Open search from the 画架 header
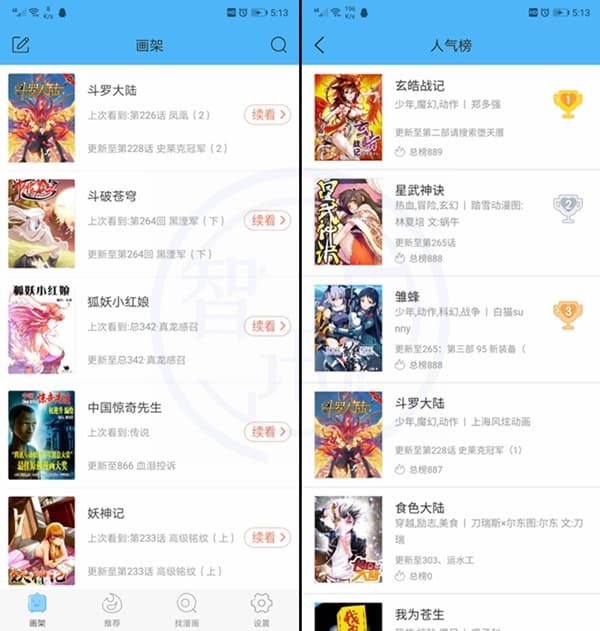This screenshot has width=600, height=631. [x=279, y=45]
